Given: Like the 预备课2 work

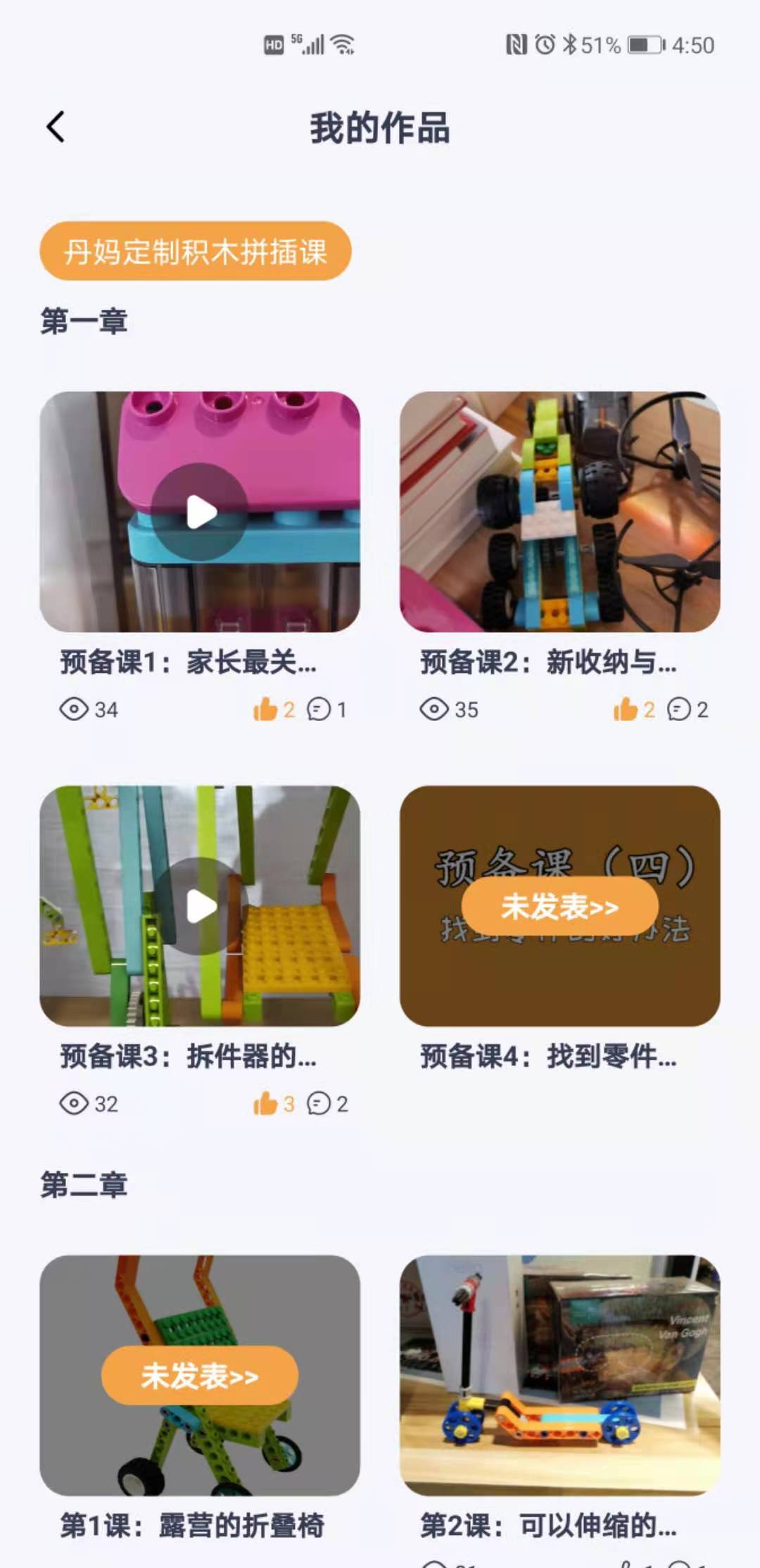Looking at the screenshot, I should click(x=626, y=709).
